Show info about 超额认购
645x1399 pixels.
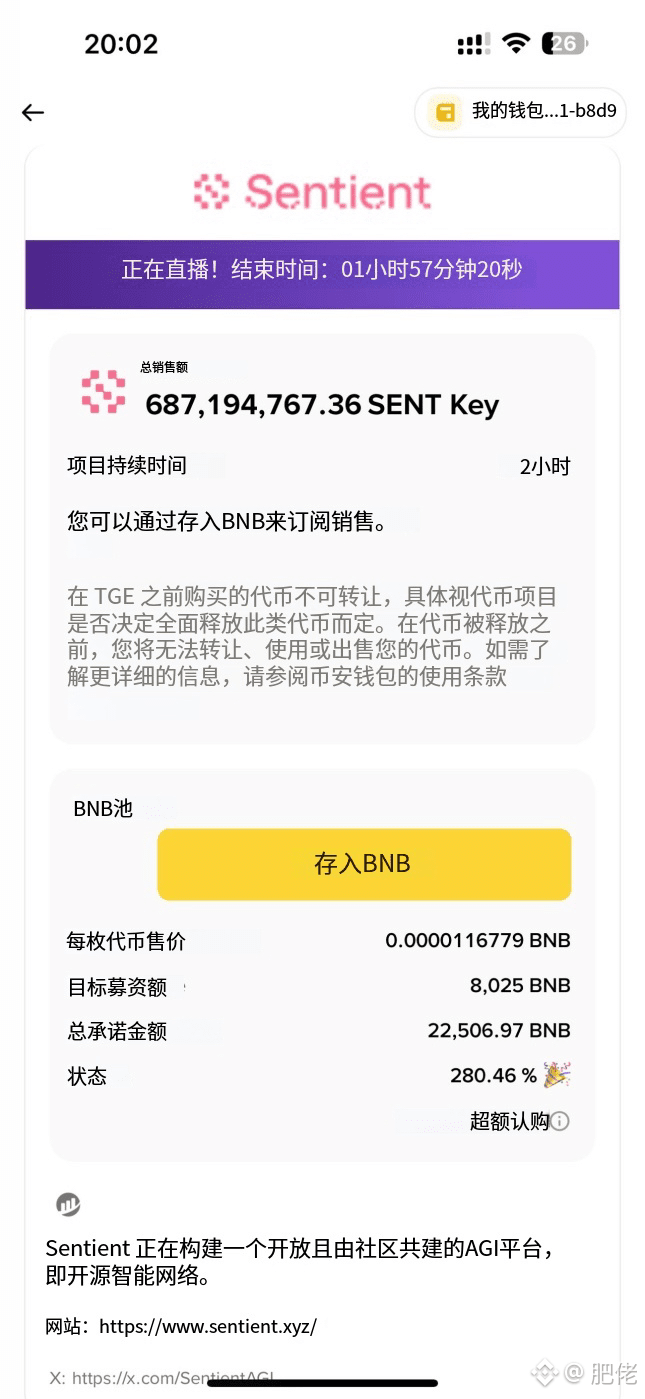(560, 1121)
